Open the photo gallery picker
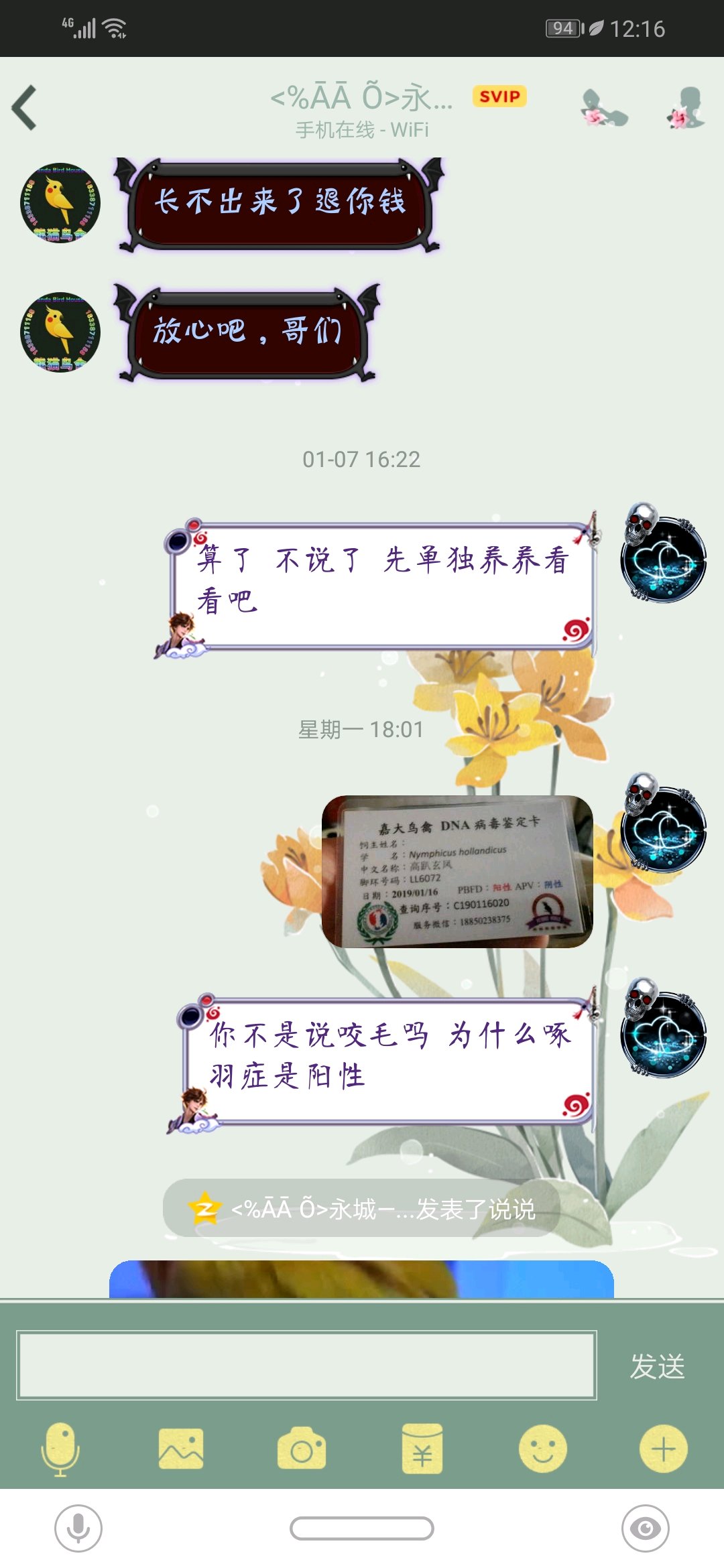Screen dimensions: 724x1568 tap(181, 1449)
